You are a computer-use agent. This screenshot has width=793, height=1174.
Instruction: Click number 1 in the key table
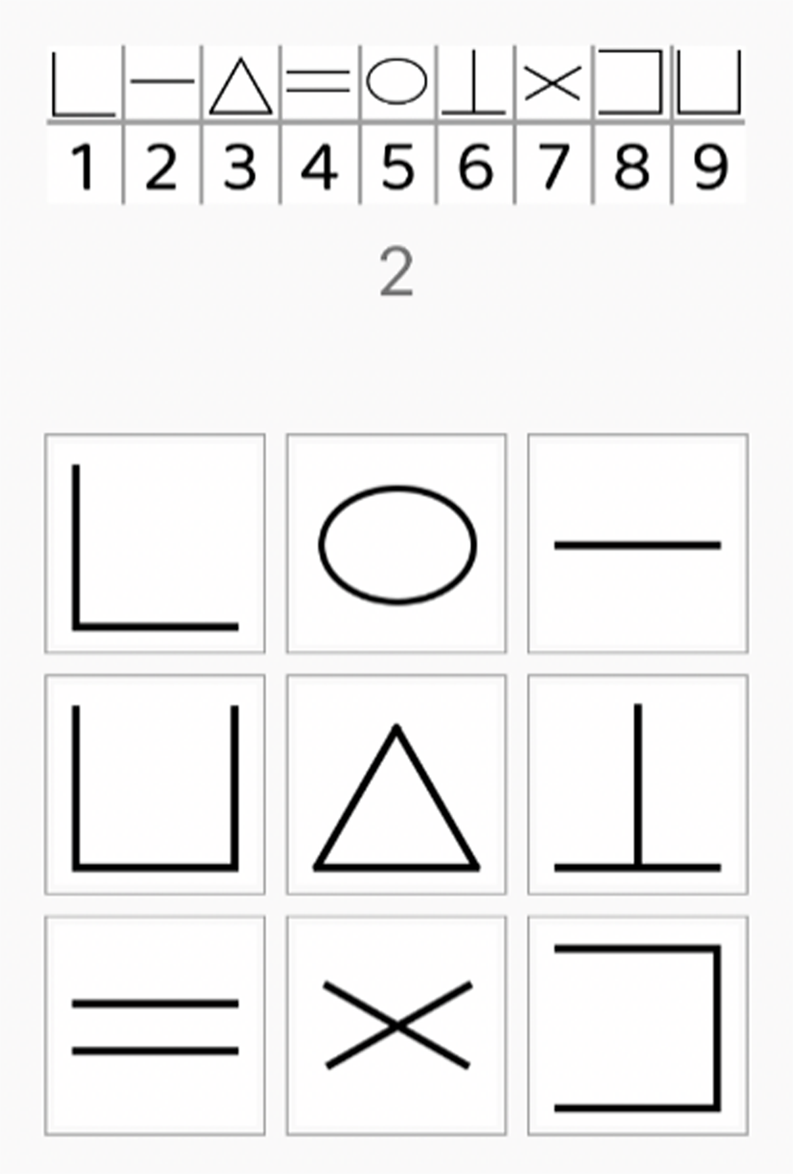(x=84, y=166)
